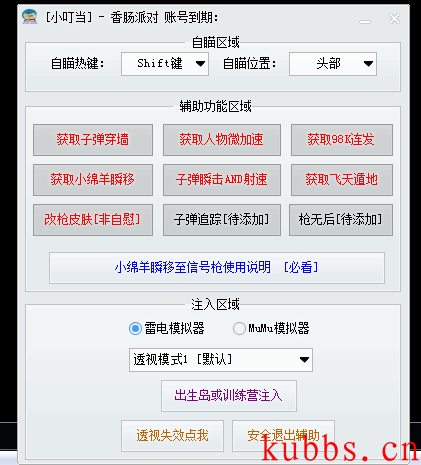Click 出生岛或训练营注入 button
The width and height of the screenshot is (421, 465).
[229, 396]
